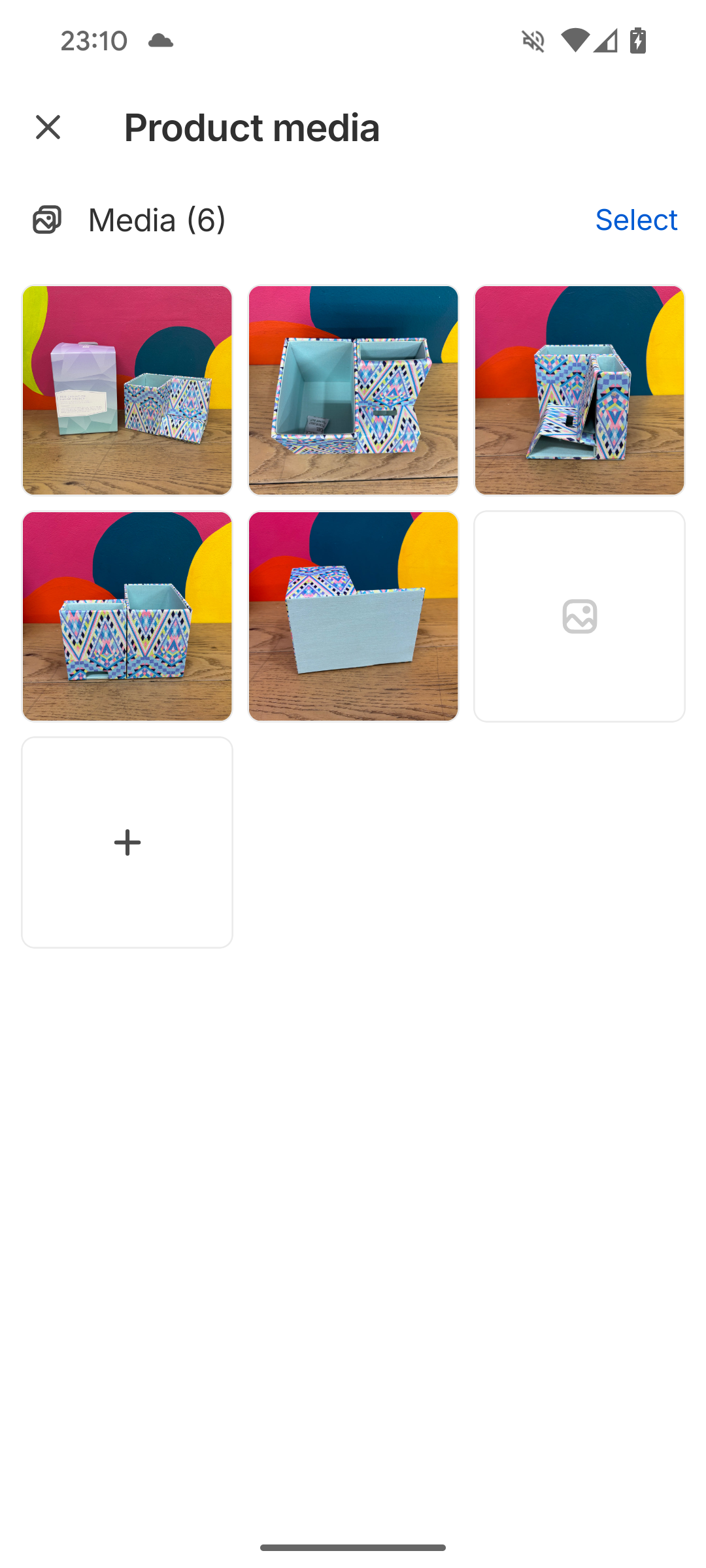
Task: Open photo of organizer tipped on its side
Action: click(x=579, y=390)
